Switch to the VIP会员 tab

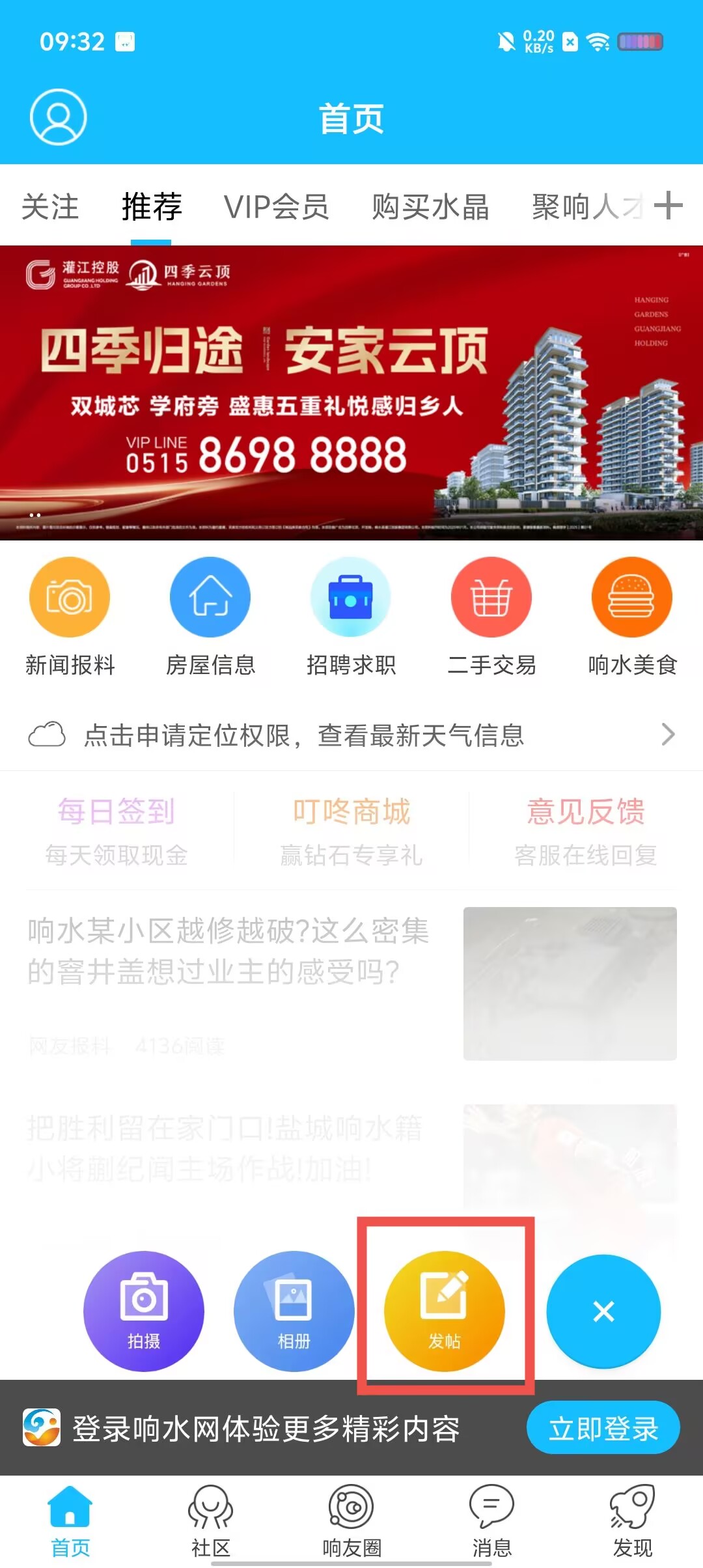276,207
